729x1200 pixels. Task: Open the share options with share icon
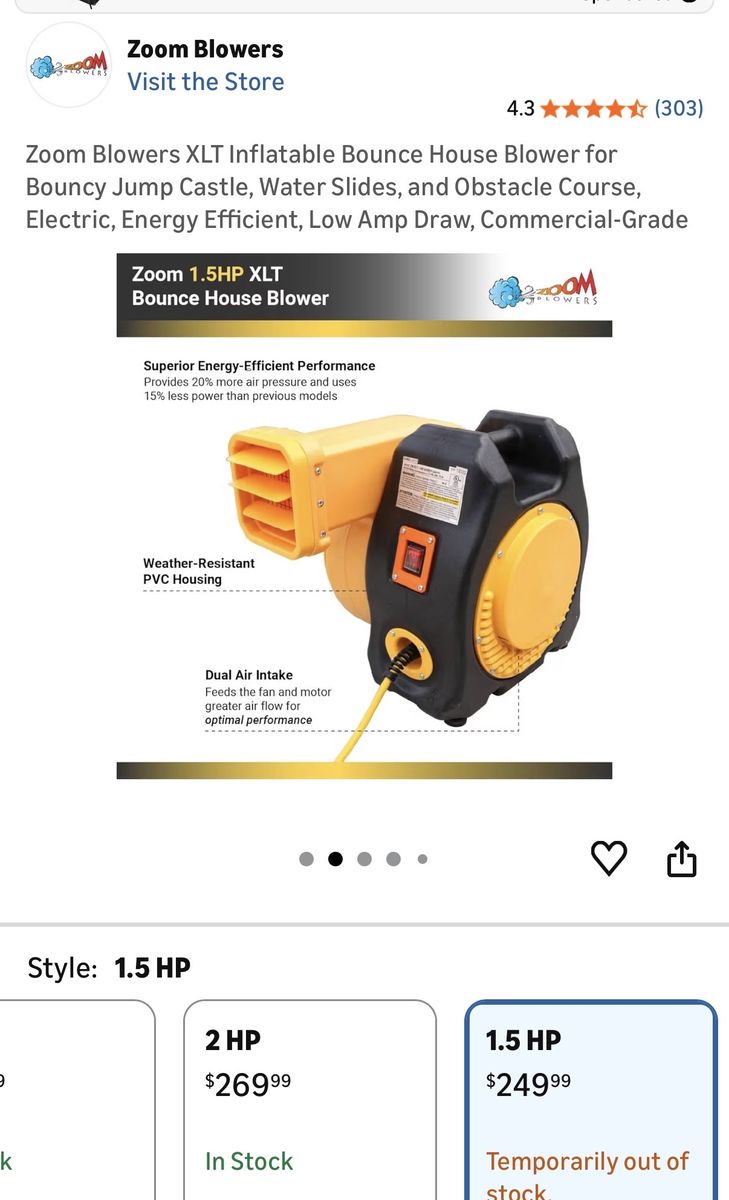tap(682, 857)
